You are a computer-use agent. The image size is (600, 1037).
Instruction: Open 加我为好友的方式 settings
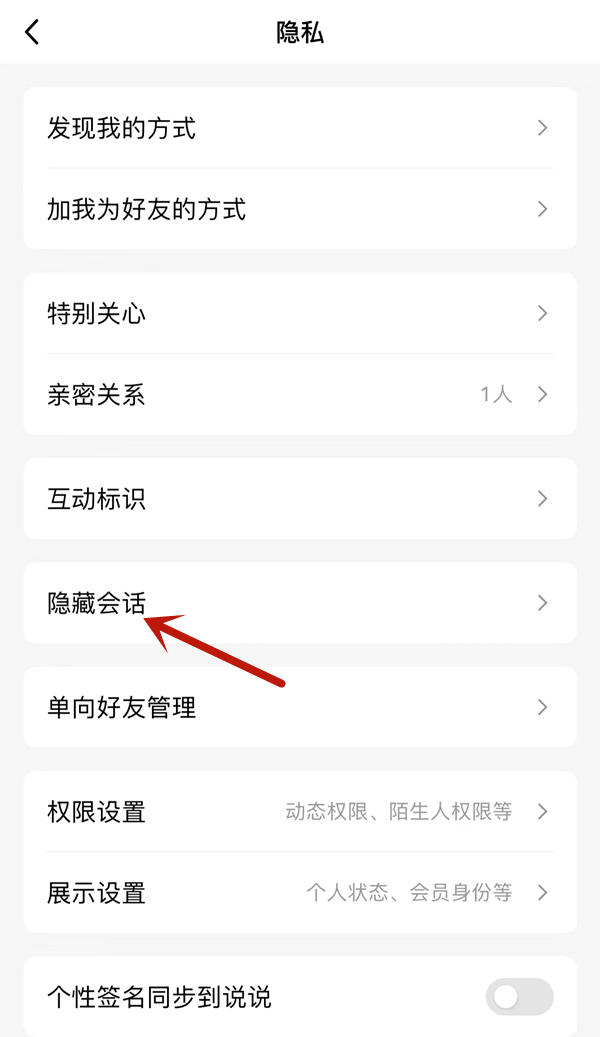tap(299, 209)
